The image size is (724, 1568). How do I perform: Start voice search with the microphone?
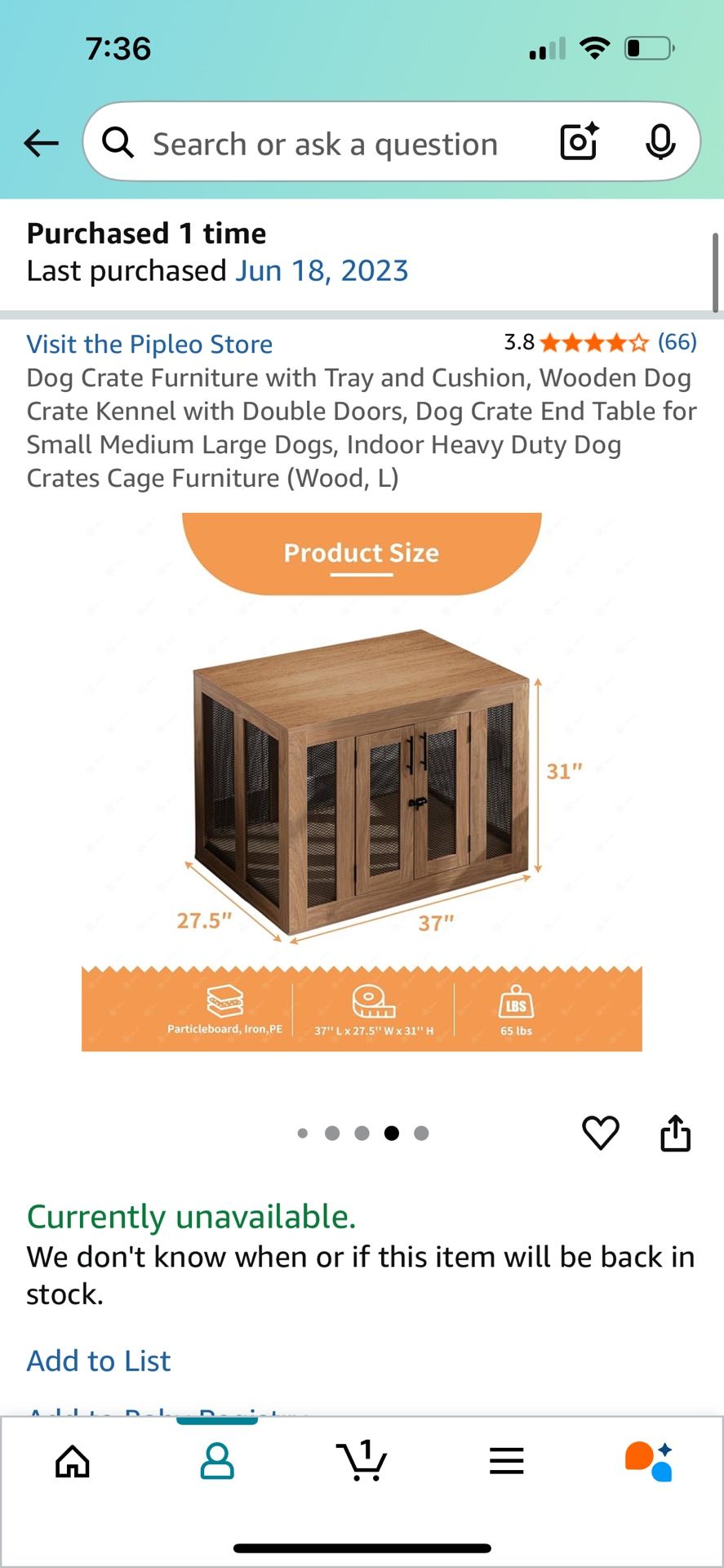pyautogui.click(x=660, y=143)
